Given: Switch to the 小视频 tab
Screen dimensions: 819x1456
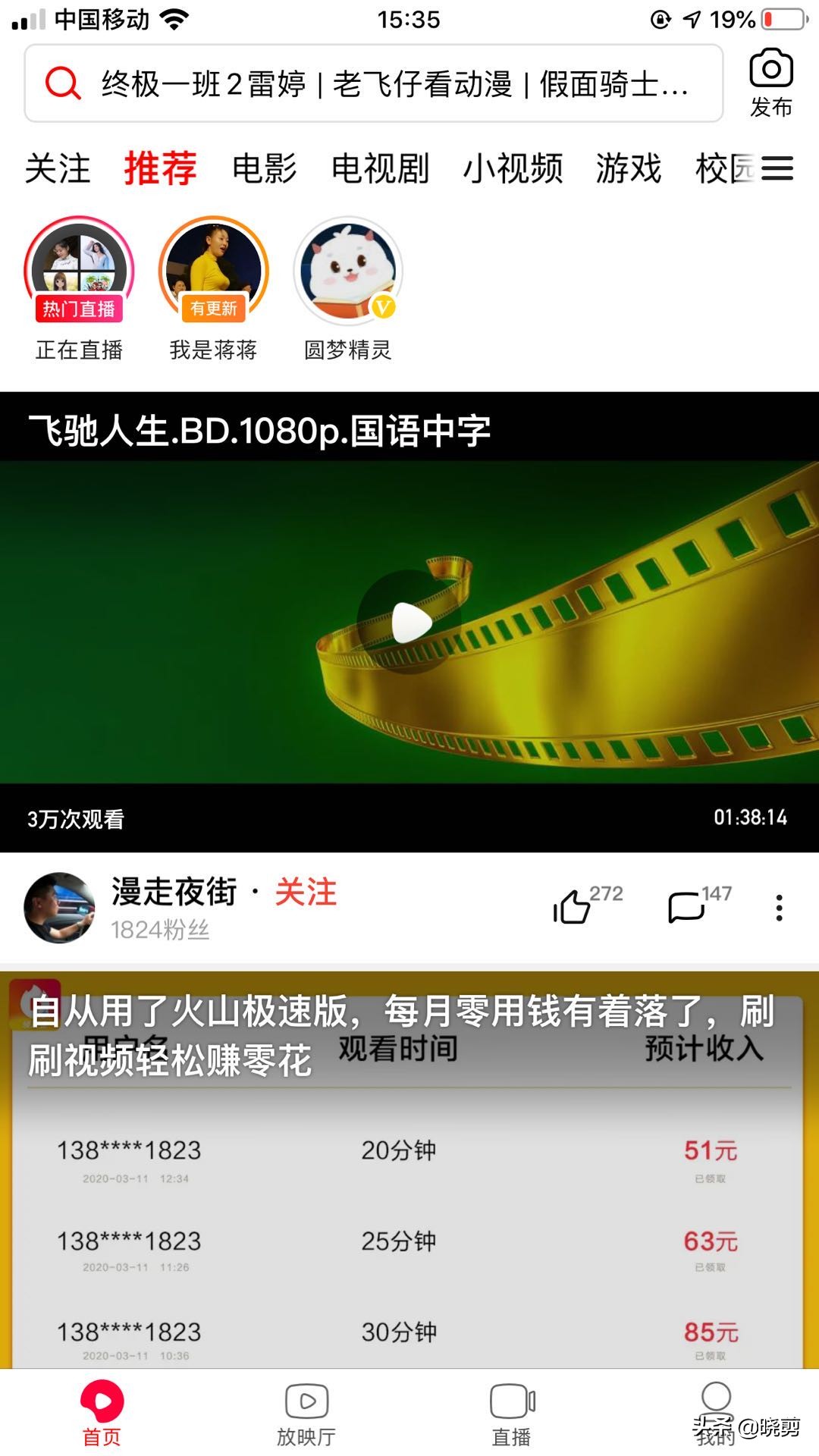Looking at the screenshot, I should pos(513,168).
